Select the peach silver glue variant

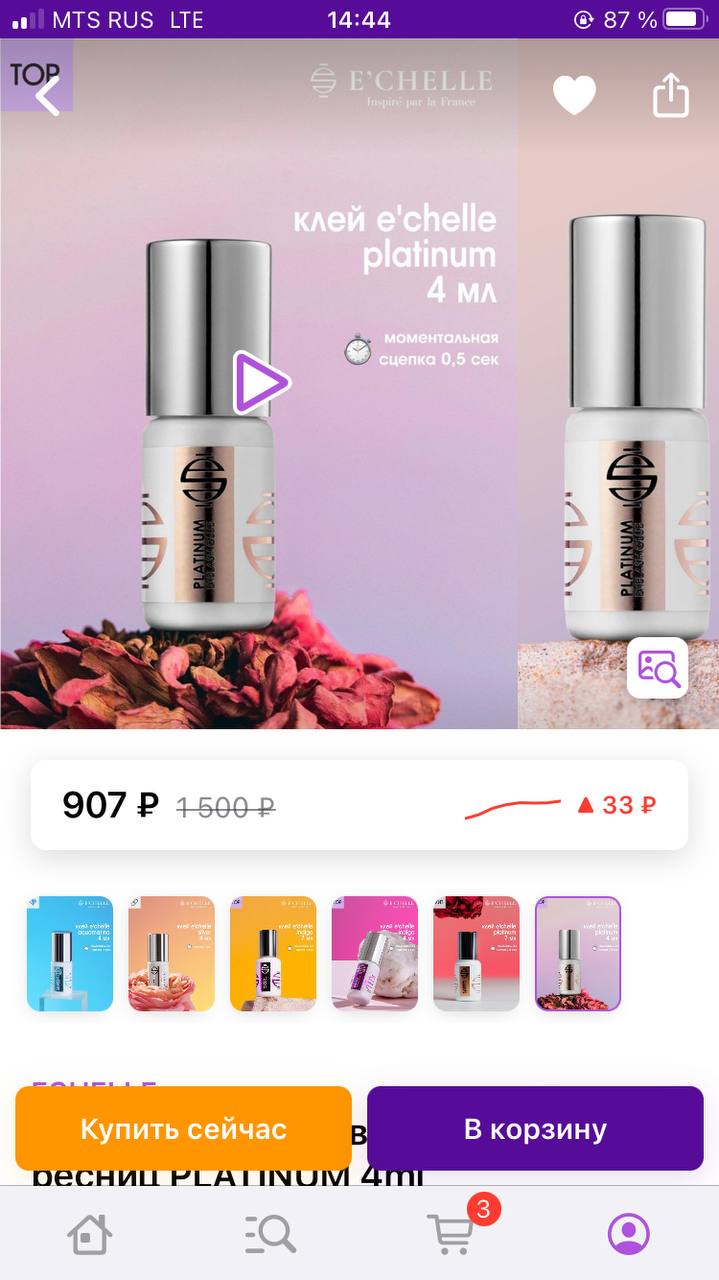tap(171, 954)
